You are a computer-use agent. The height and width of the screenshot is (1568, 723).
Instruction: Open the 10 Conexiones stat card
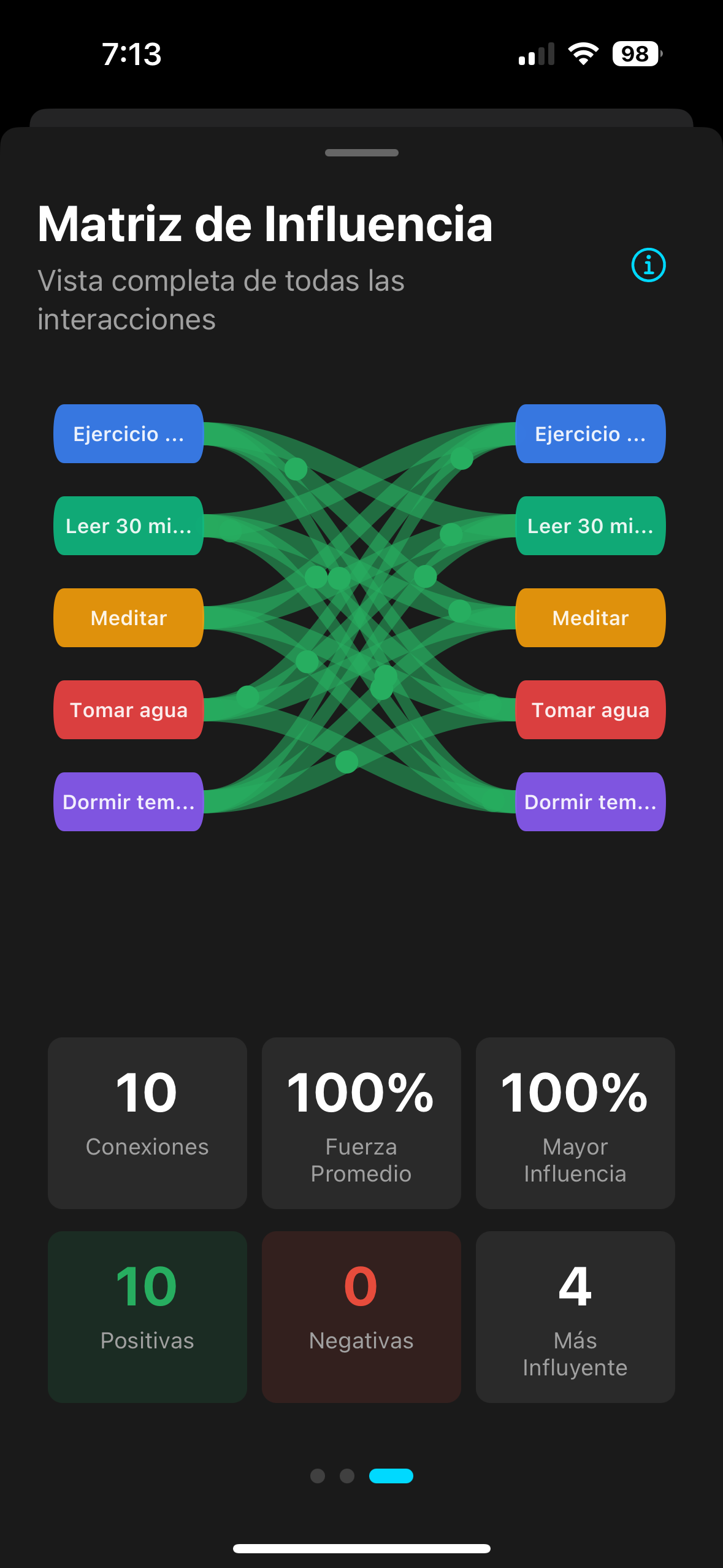tap(147, 1123)
